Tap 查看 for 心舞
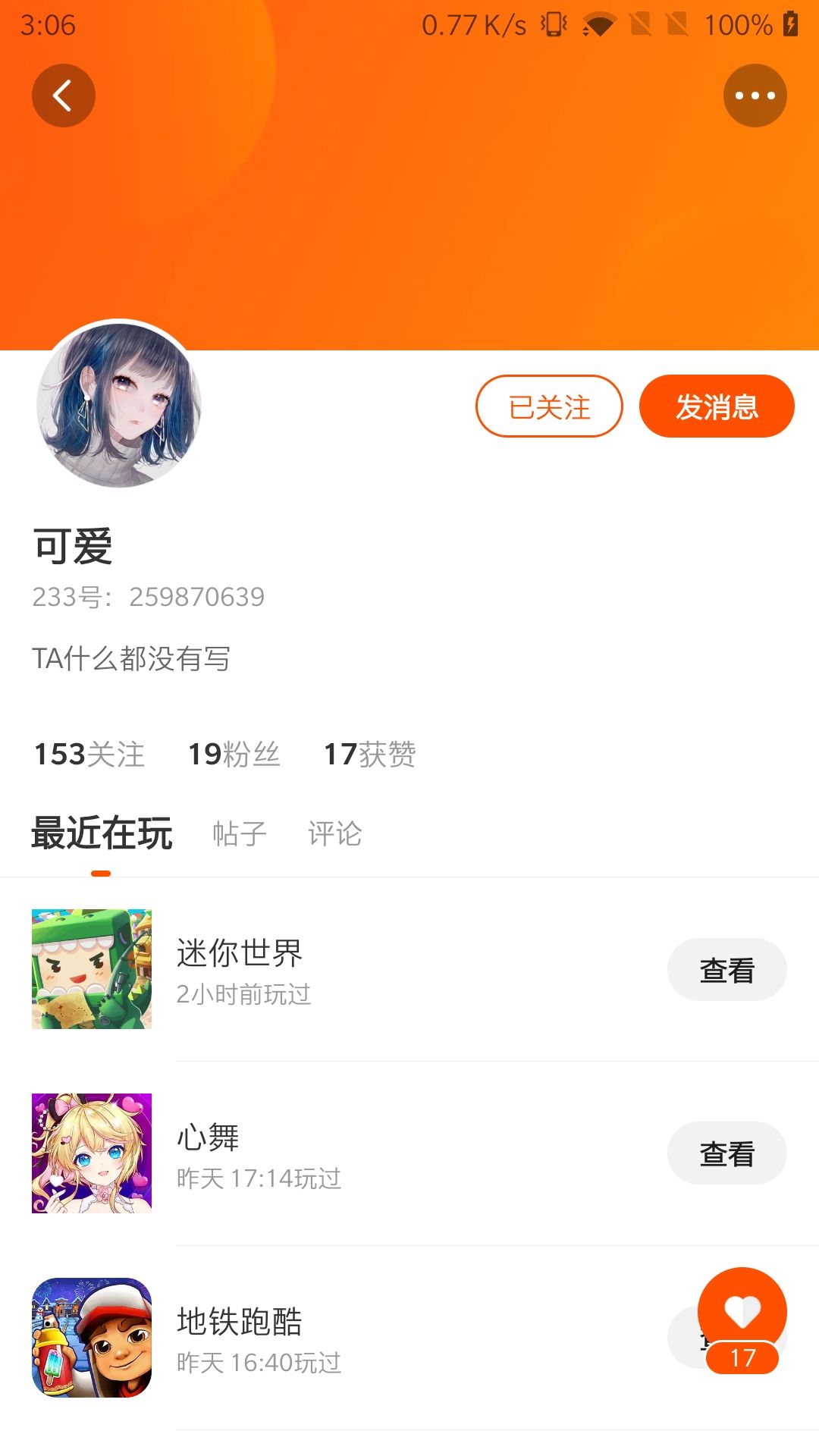Screen dimensions: 819x1456 pos(726,1153)
